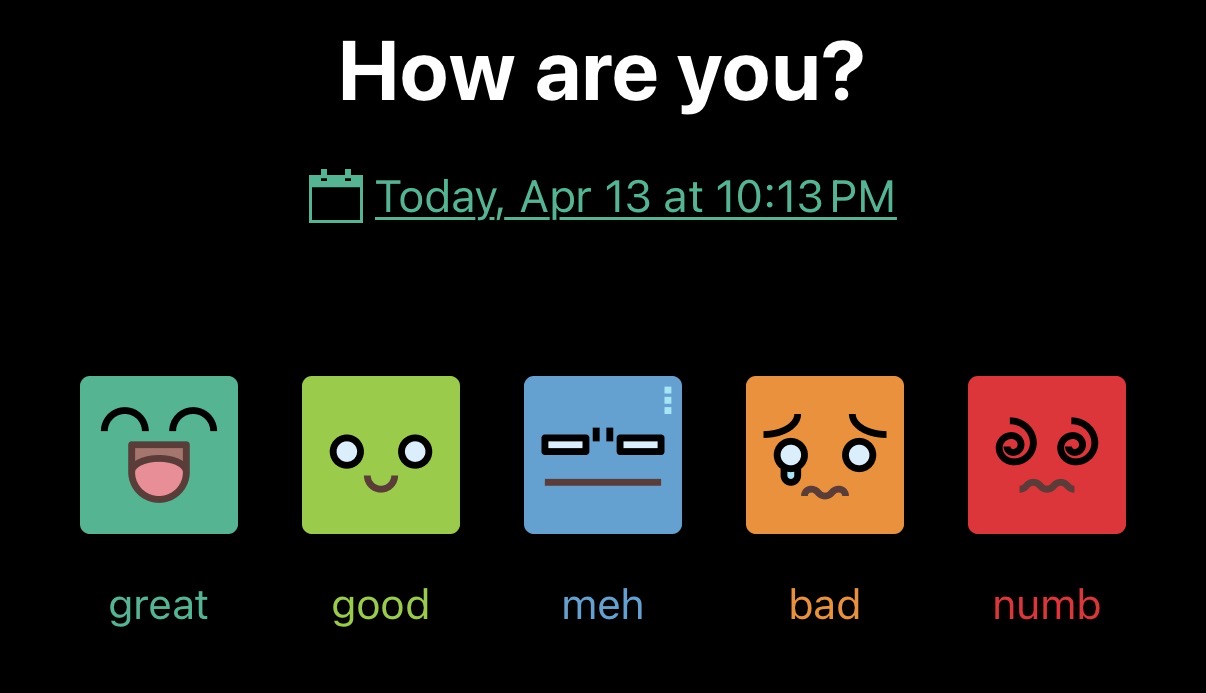The height and width of the screenshot is (693, 1206).
Task: Mark mood as numb
Action: click(1047, 455)
